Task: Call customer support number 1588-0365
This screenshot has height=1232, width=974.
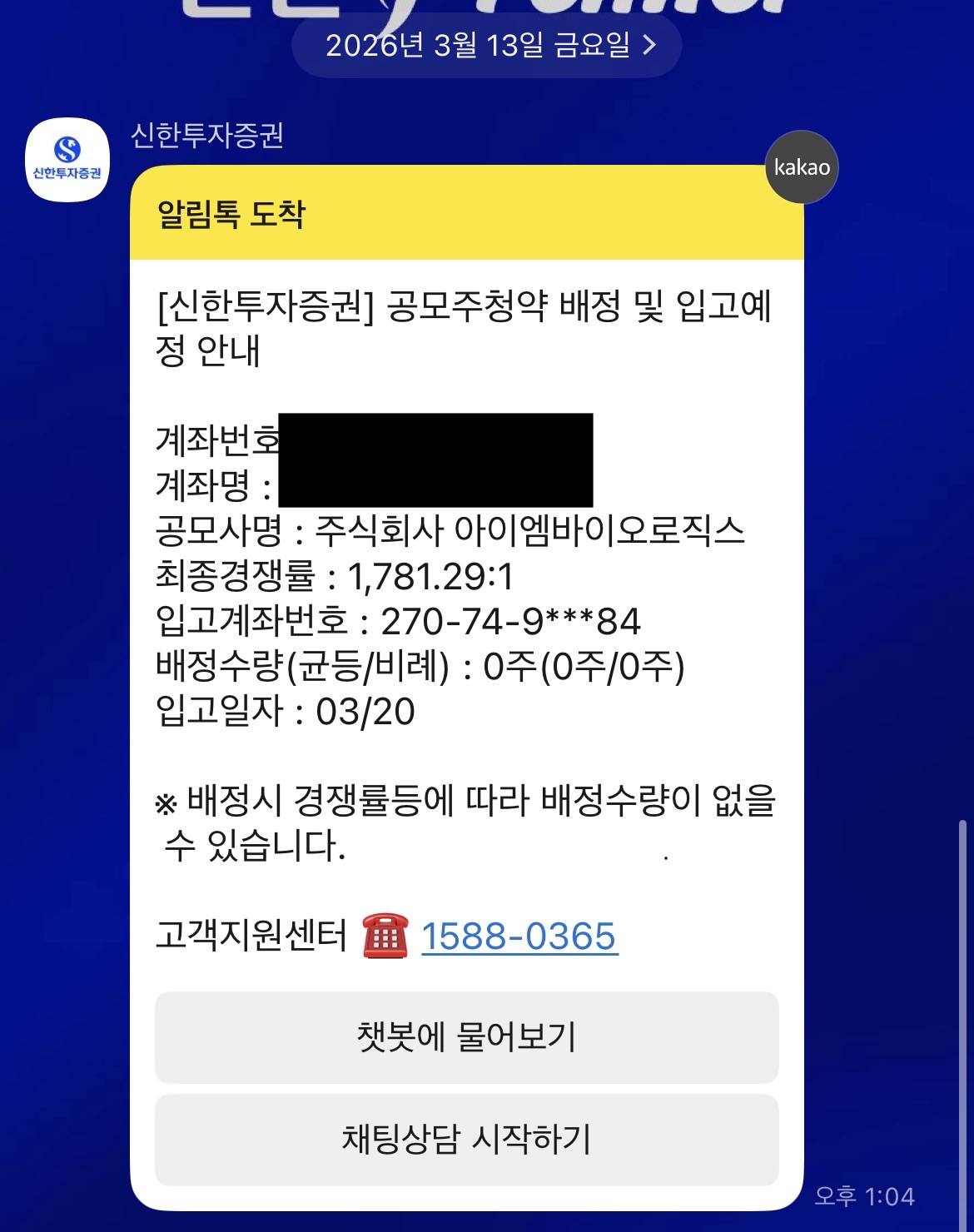Action: (x=519, y=936)
